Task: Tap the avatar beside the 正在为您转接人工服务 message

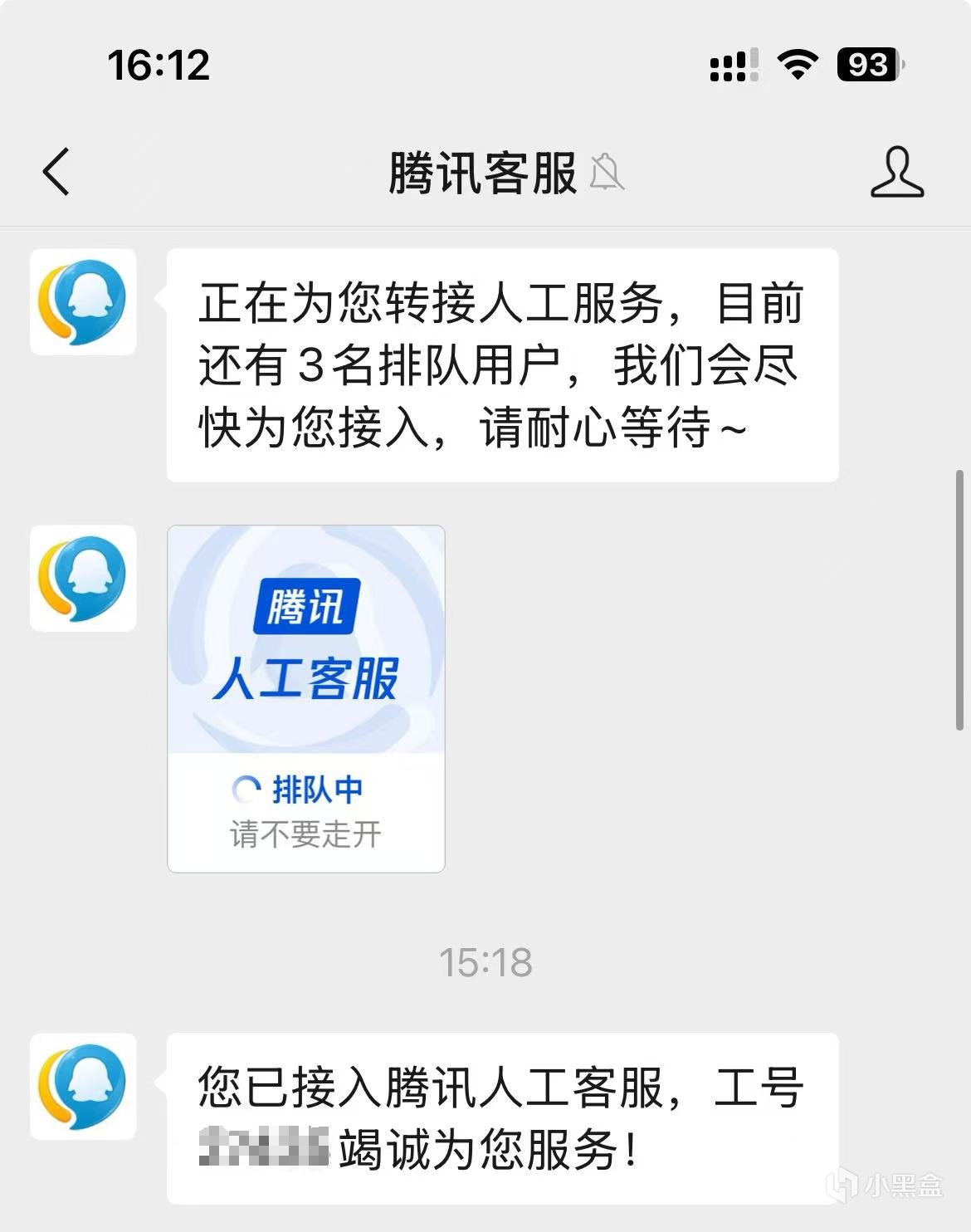Action: pyautogui.click(x=83, y=302)
